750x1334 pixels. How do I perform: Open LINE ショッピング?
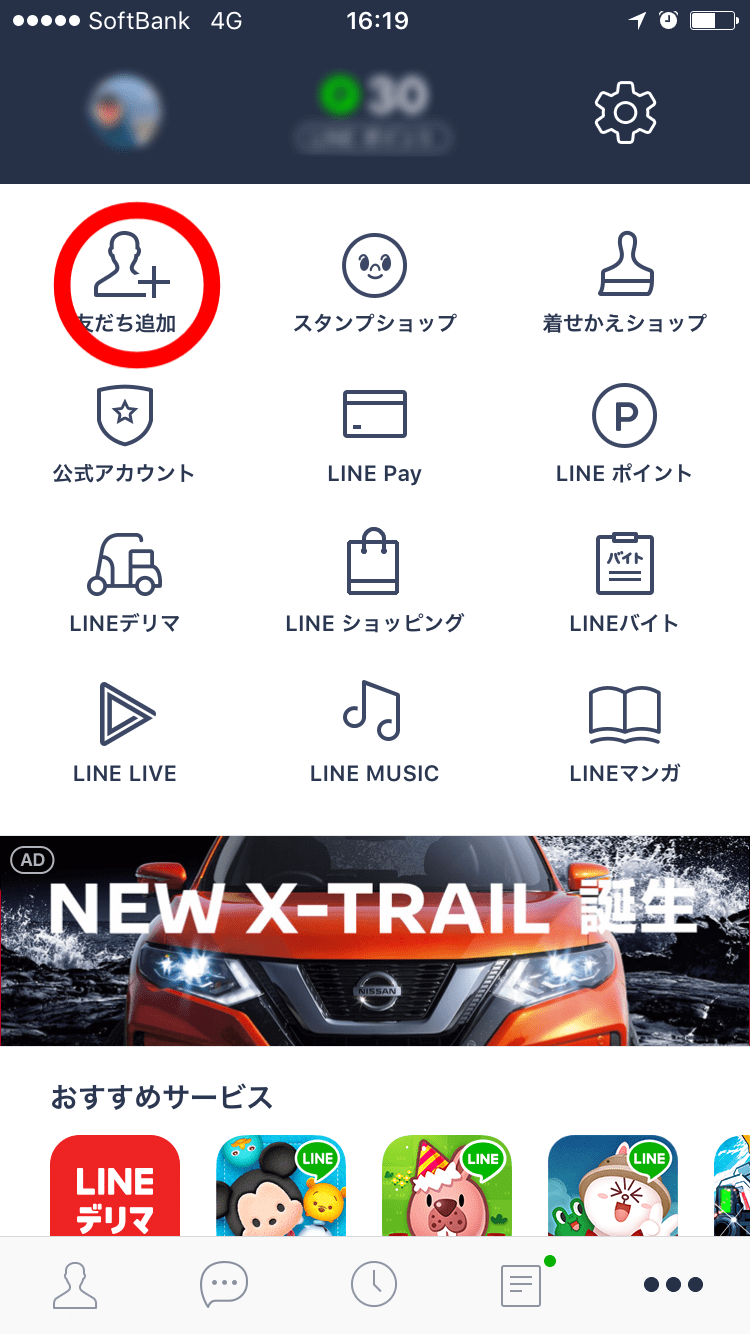click(375, 581)
